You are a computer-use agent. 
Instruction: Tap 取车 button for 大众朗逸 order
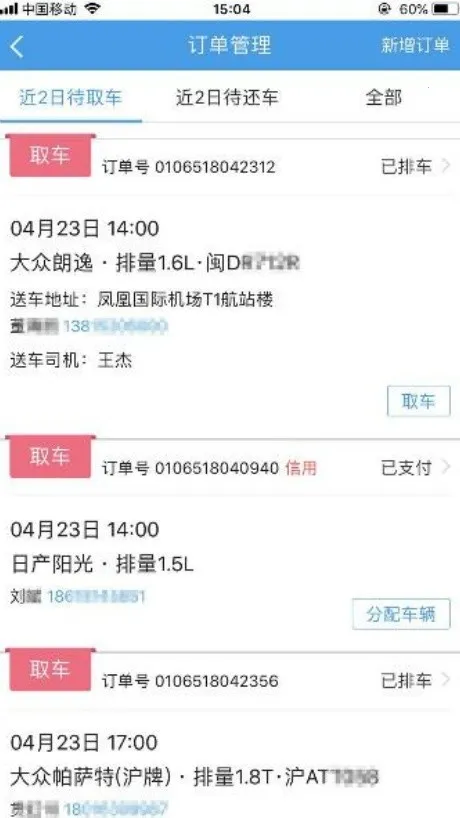418,401
